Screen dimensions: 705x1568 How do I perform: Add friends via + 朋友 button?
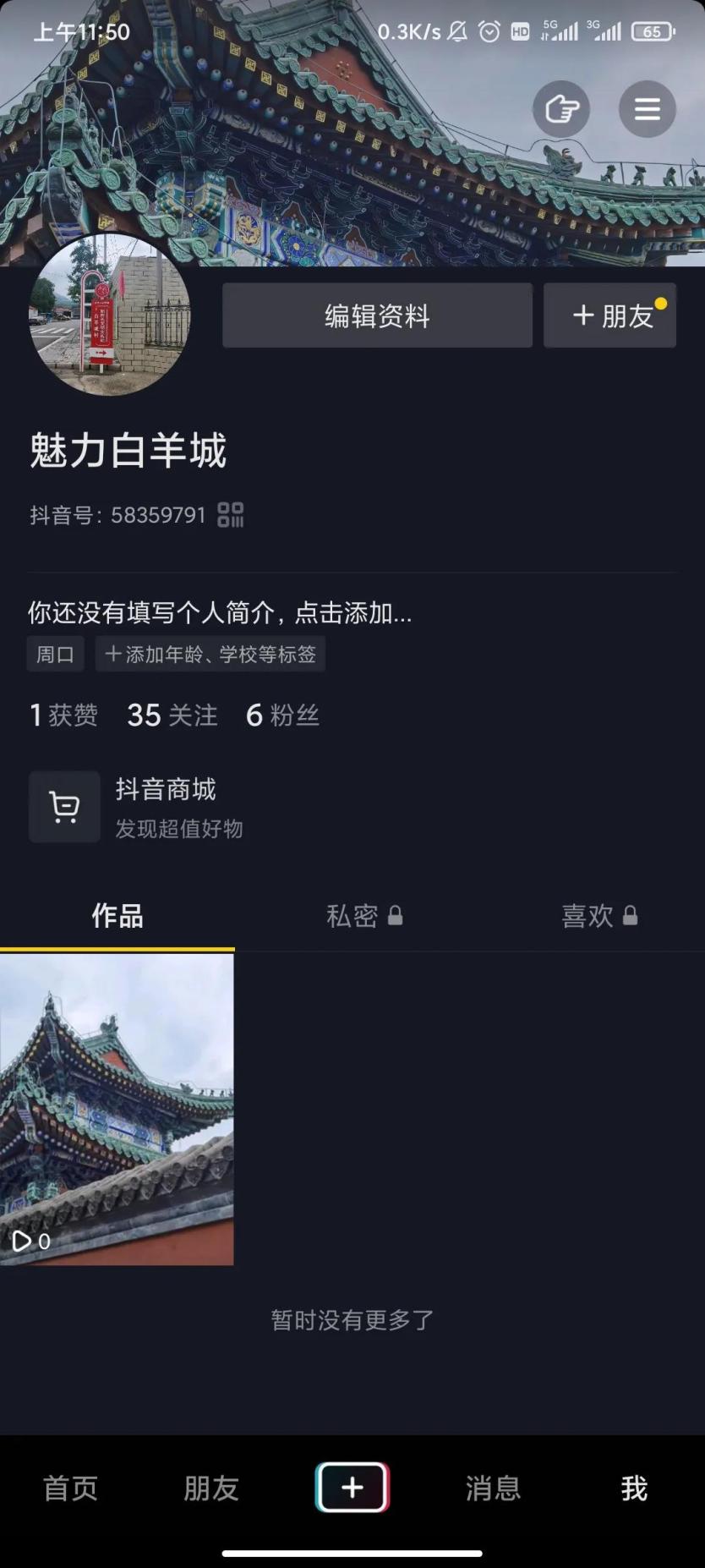pos(609,315)
